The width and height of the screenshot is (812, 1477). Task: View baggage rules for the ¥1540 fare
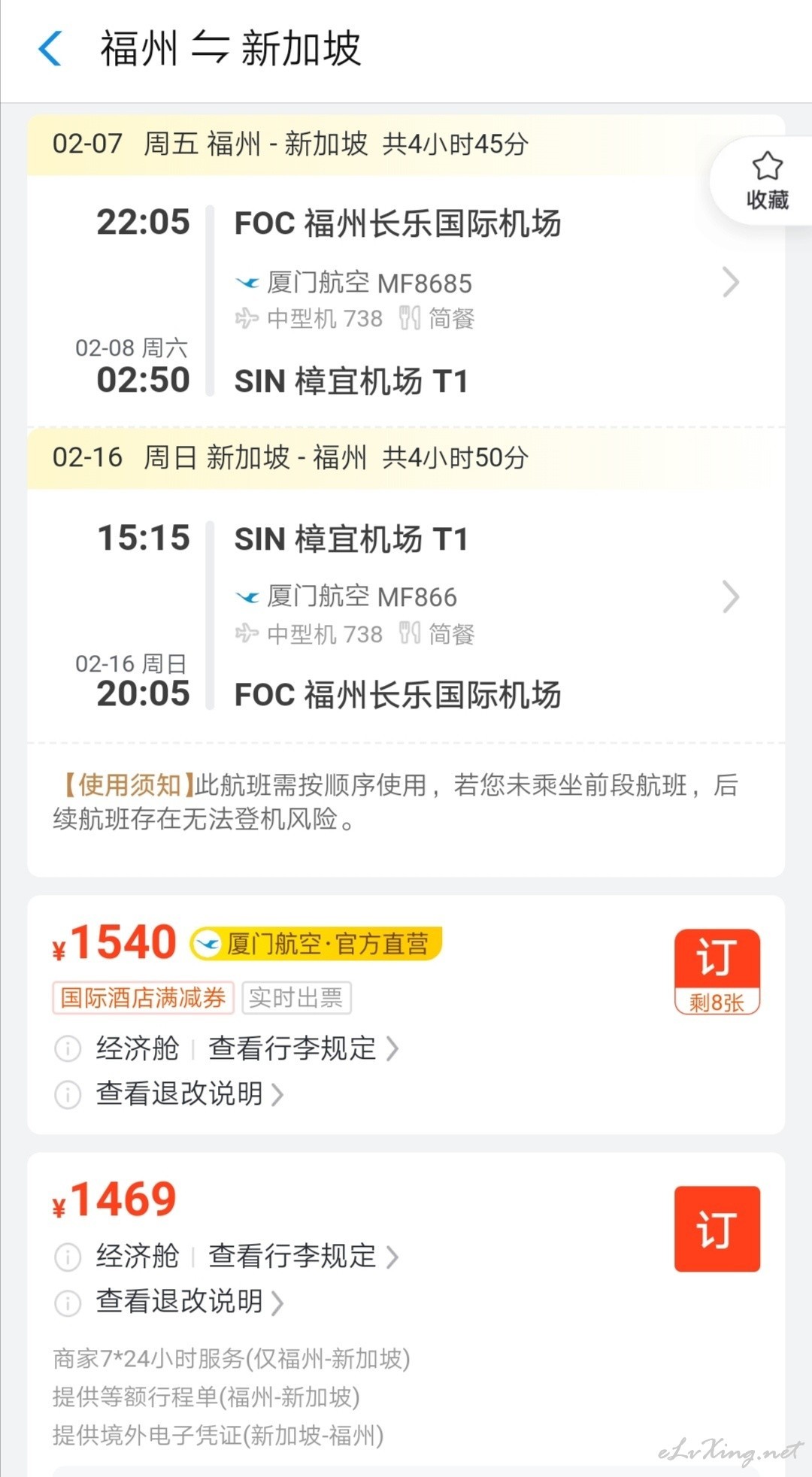(303, 1048)
